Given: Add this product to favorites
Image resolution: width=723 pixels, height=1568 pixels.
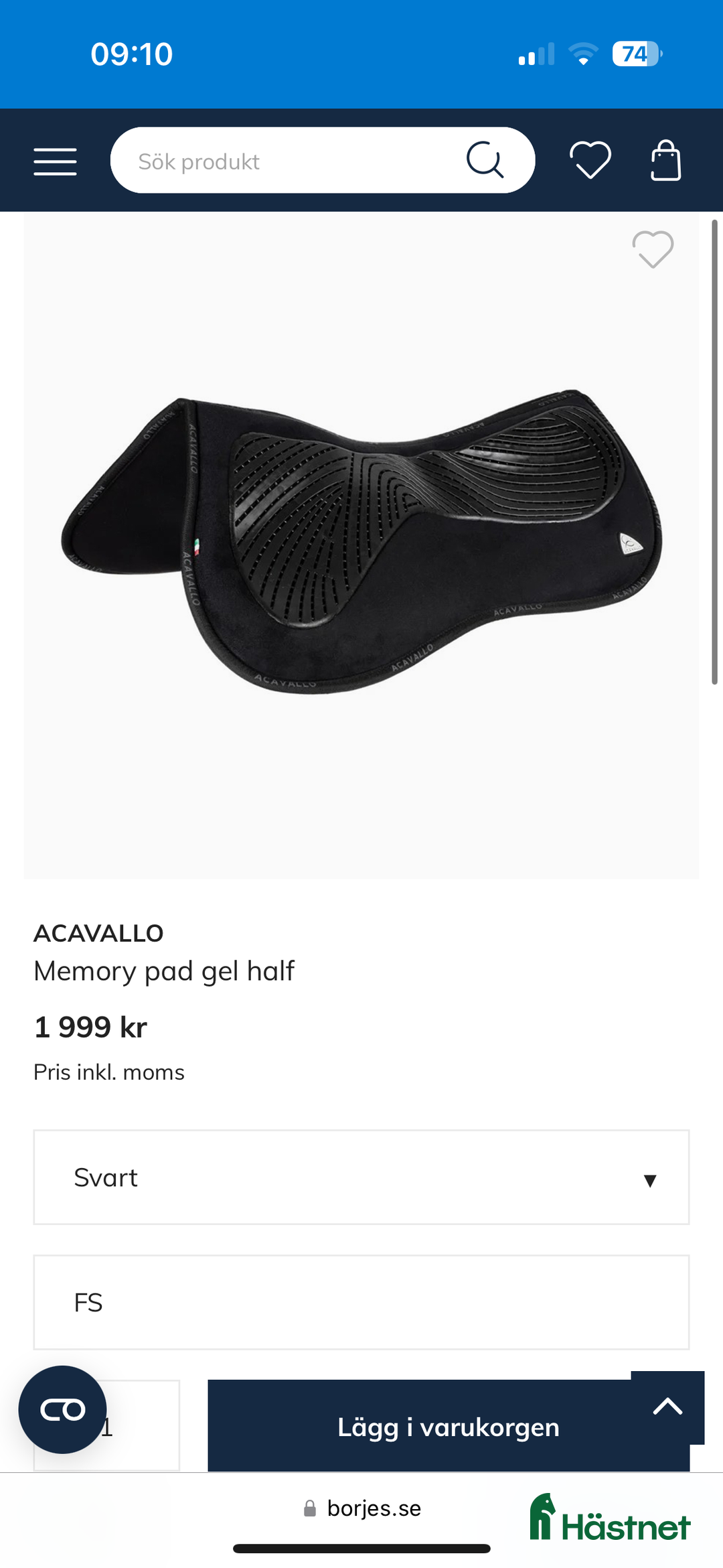Looking at the screenshot, I should coord(653,249).
